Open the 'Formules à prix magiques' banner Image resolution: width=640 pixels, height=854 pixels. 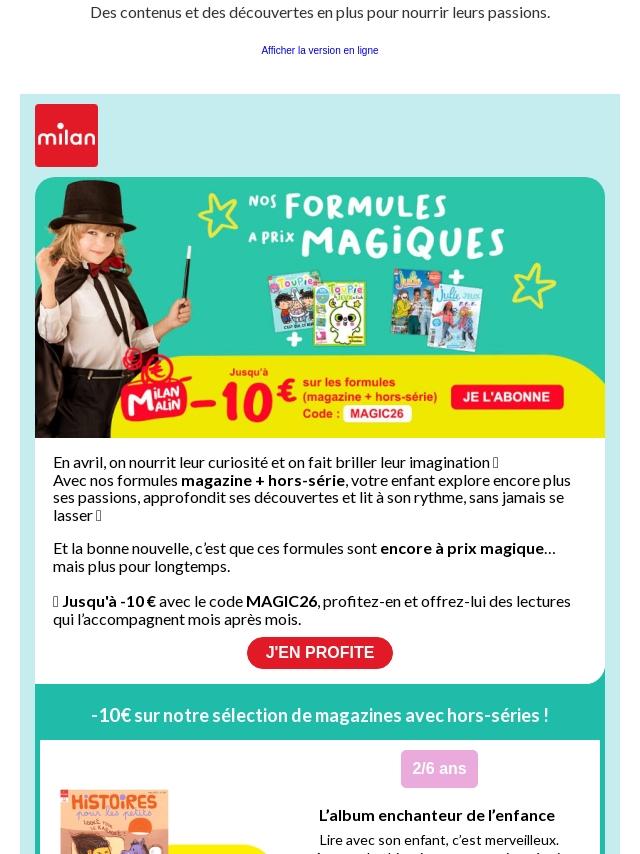320,307
